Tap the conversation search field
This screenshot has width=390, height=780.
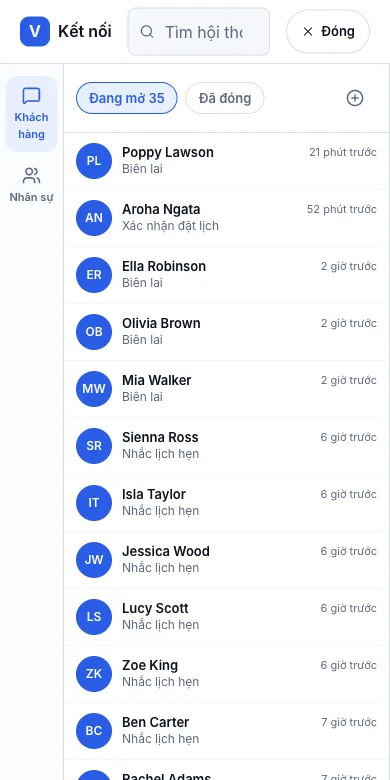point(198,31)
